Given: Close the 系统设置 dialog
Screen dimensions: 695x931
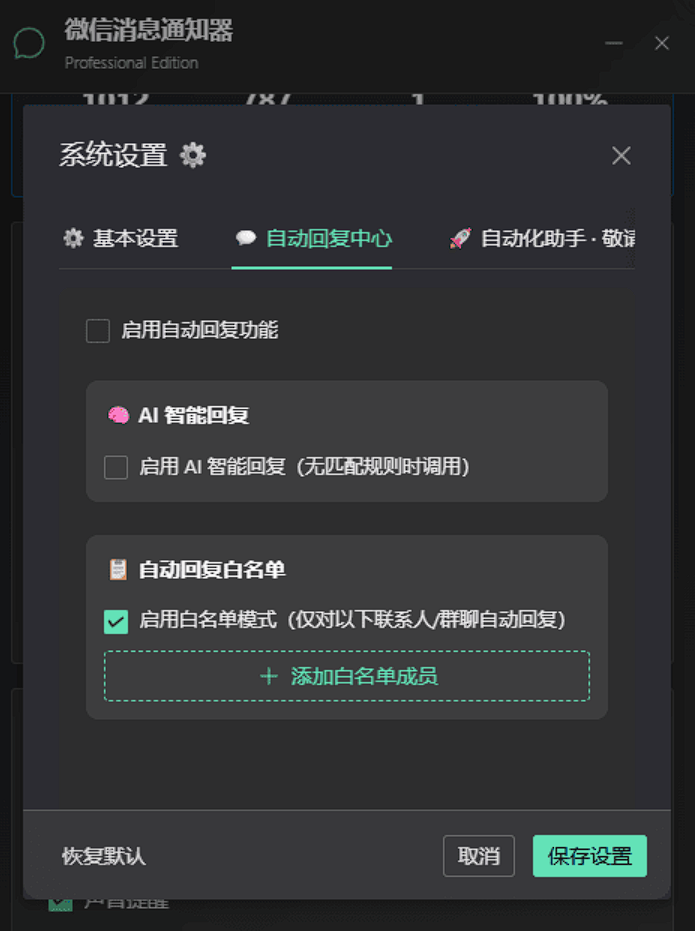Looking at the screenshot, I should (x=621, y=156).
